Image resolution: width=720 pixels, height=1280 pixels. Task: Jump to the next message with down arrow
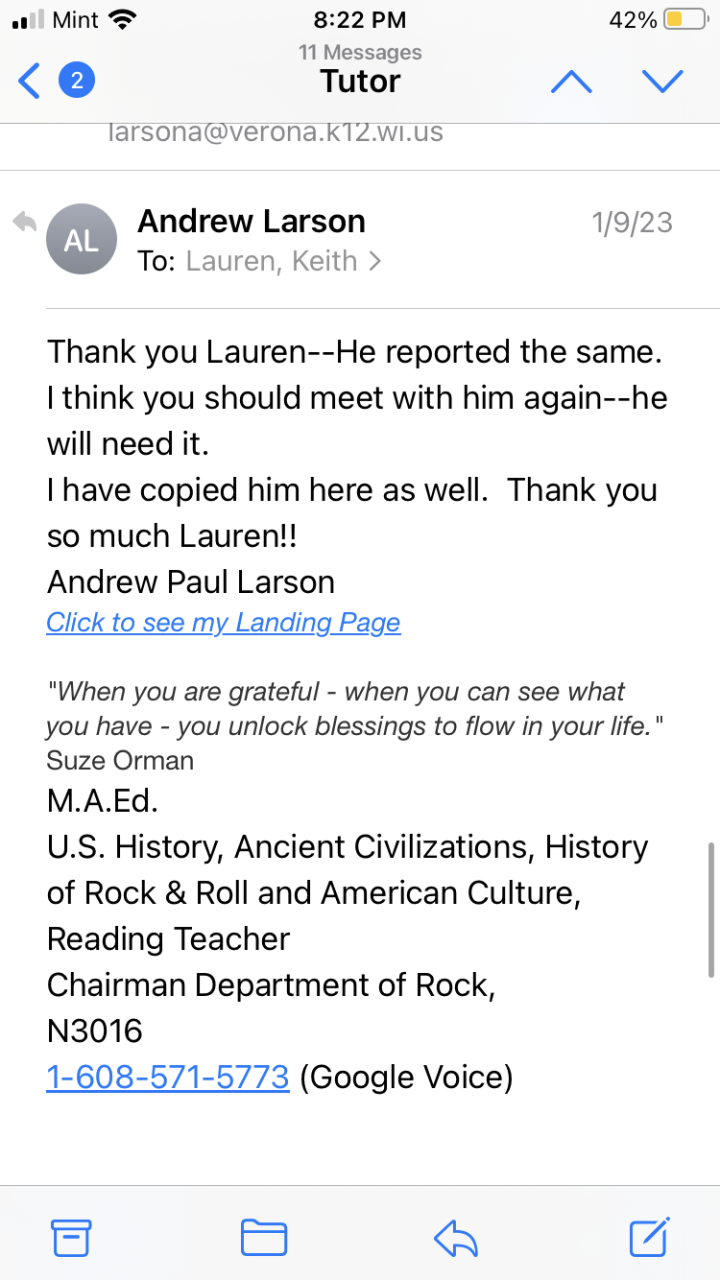pos(662,82)
